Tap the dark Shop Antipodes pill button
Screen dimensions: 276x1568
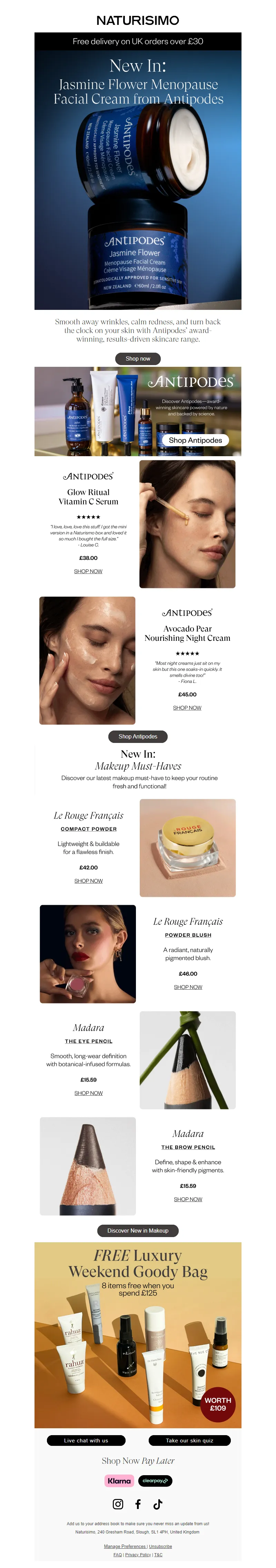(138, 736)
